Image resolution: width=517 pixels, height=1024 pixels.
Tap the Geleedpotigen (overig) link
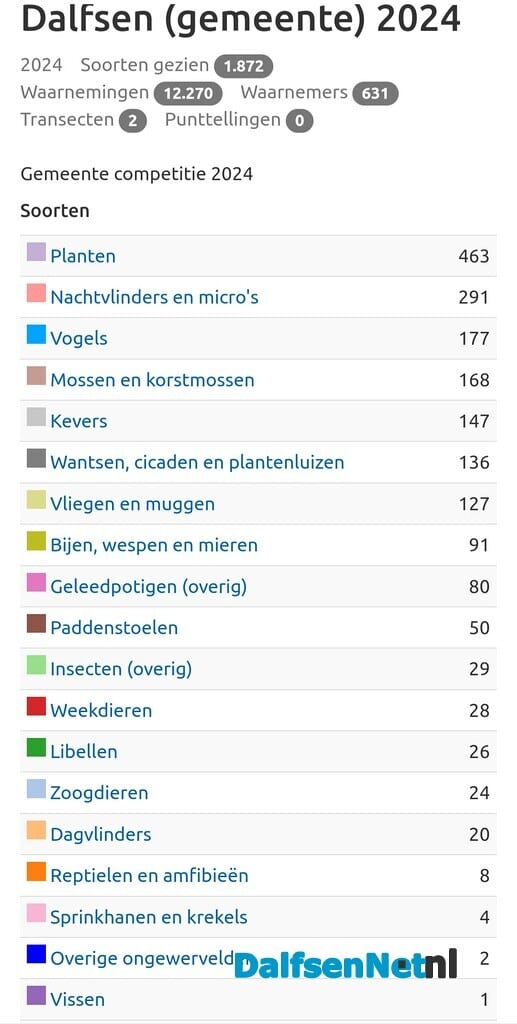pos(148,586)
